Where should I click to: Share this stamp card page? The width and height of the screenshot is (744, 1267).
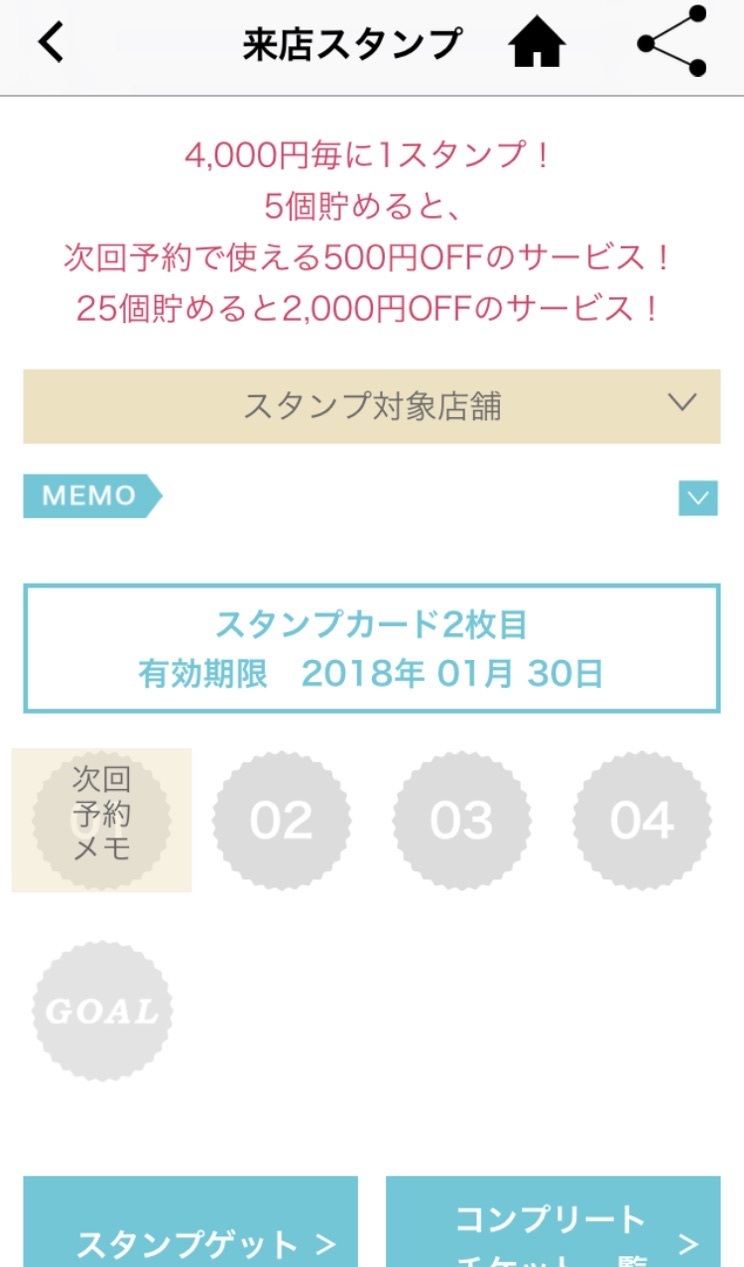coord(672,42)
